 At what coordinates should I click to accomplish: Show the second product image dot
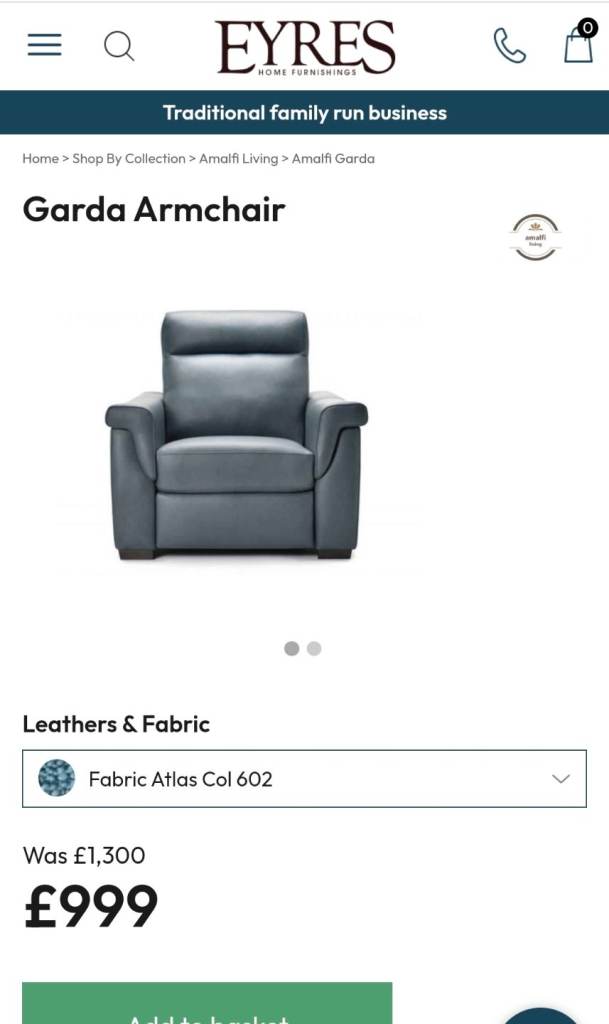(x=314, y=648)
